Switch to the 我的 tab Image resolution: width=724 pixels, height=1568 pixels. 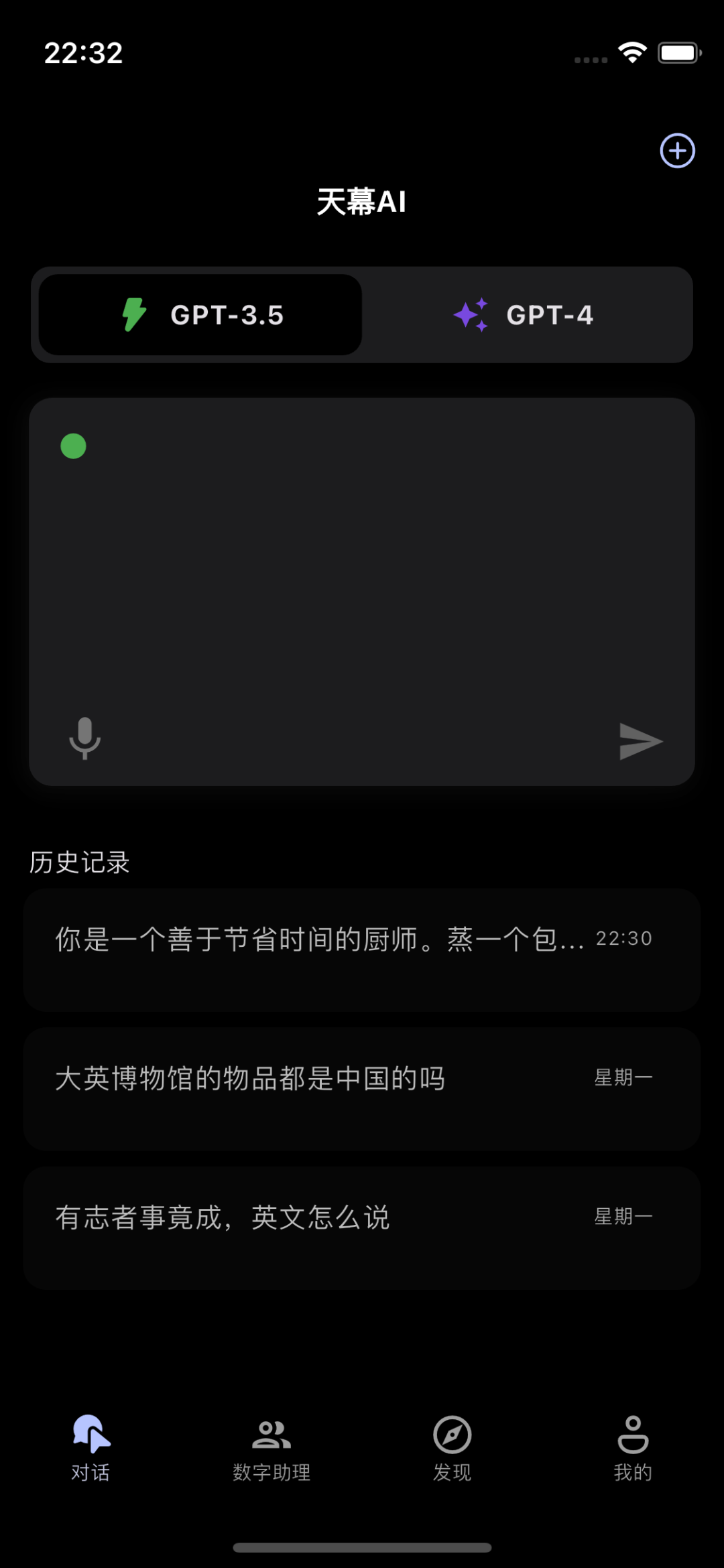[x=633, y=1447]
